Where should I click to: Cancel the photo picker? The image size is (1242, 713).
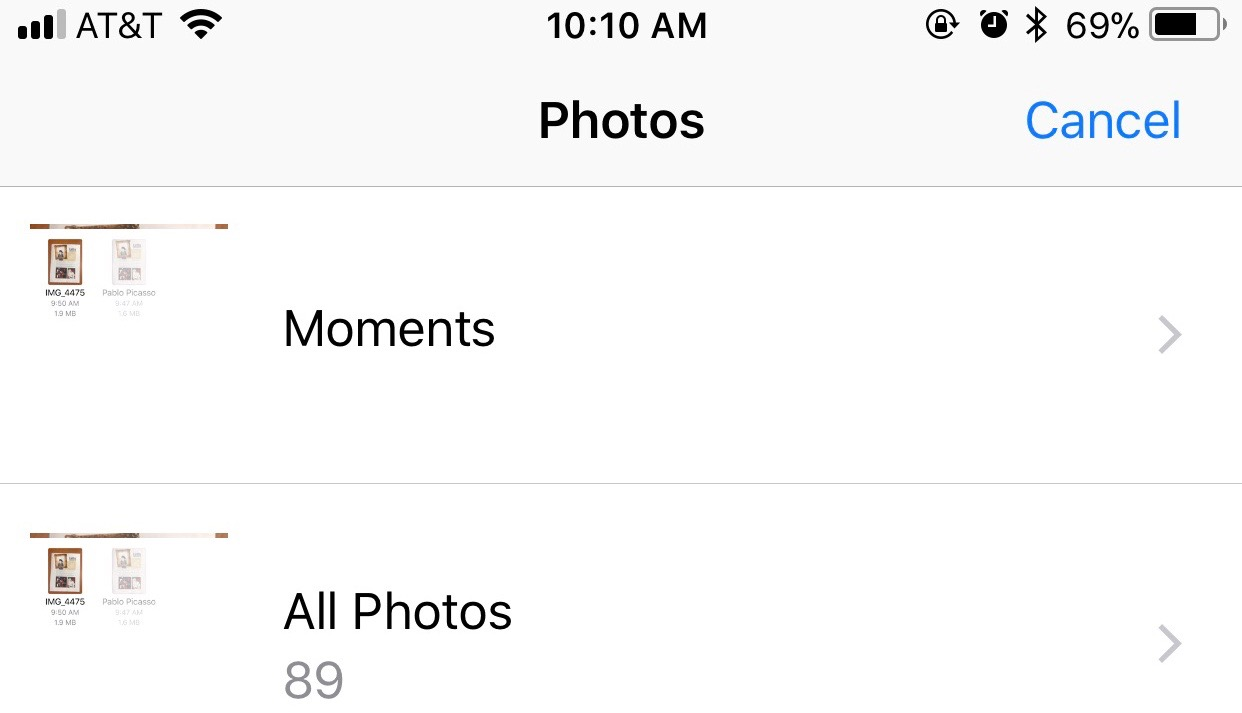1102,121
